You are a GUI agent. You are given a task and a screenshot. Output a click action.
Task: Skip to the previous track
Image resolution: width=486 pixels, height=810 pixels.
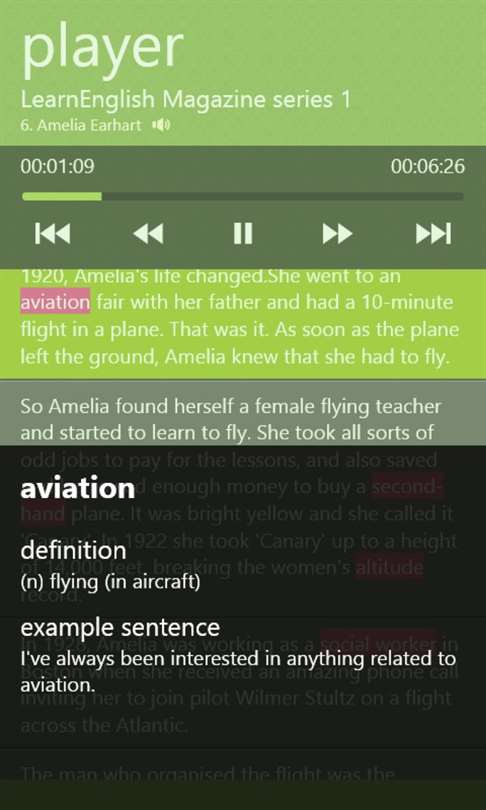click(53, 233)
